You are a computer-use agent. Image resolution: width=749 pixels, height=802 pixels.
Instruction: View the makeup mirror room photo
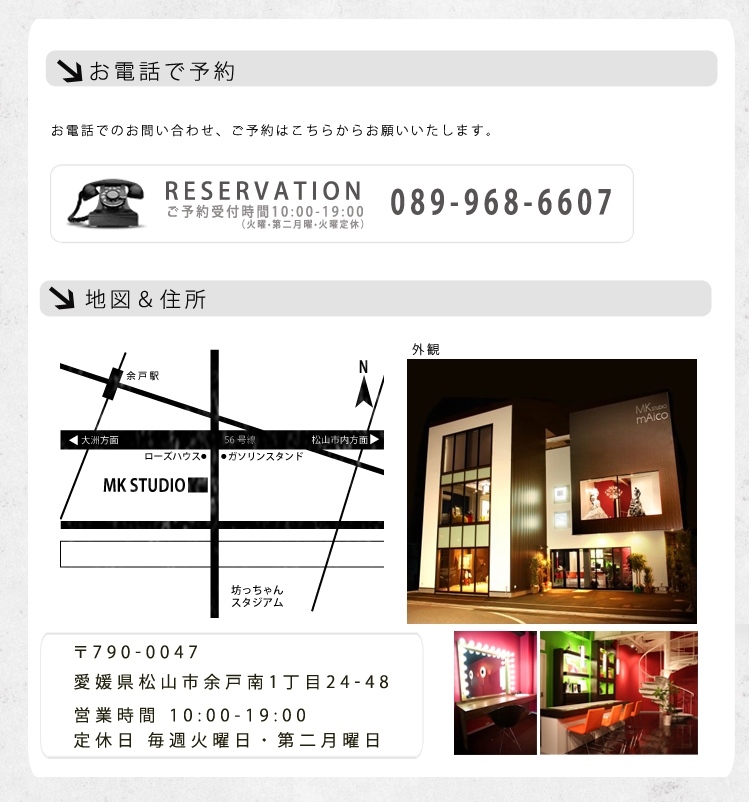click(x=495, y=692)
